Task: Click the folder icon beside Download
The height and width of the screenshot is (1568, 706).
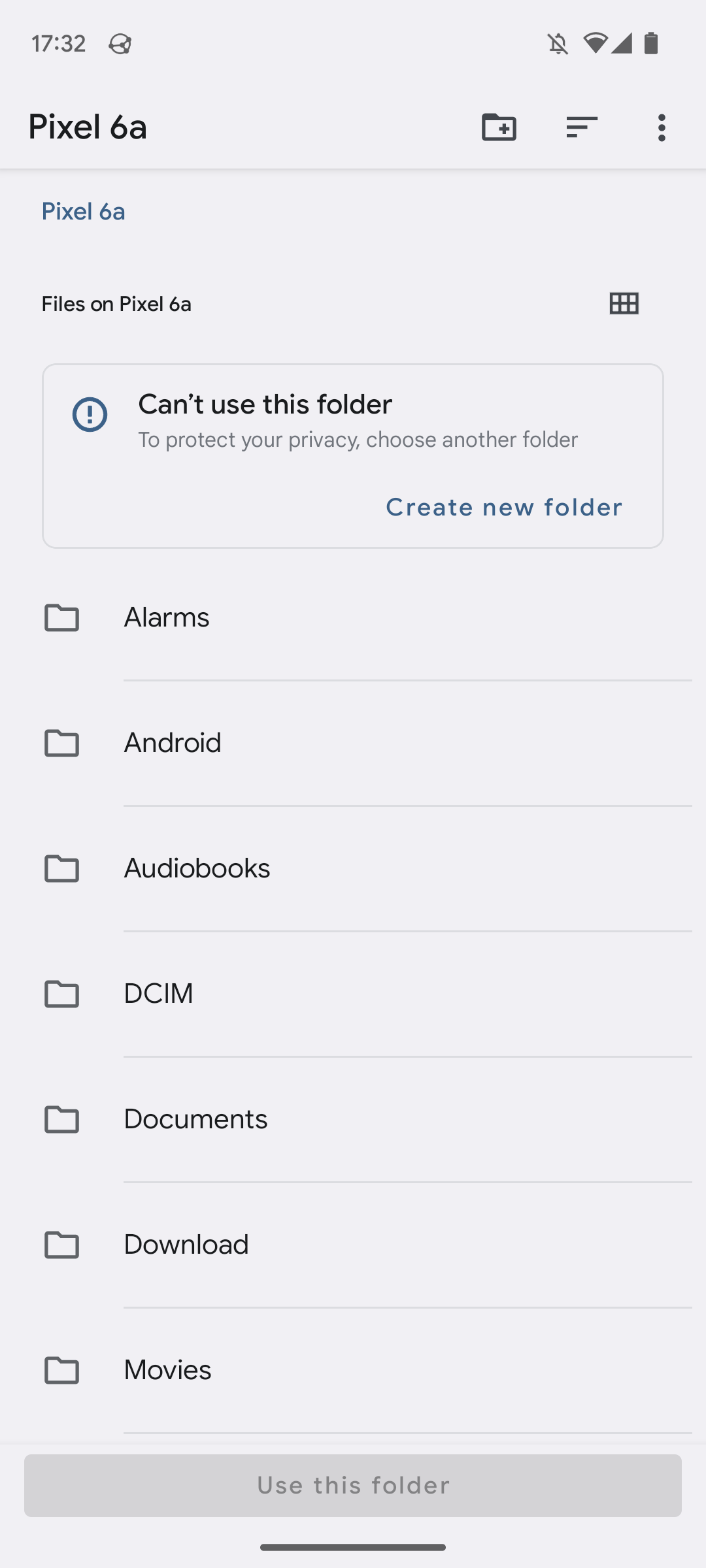Action: (x=61, y=1245)
